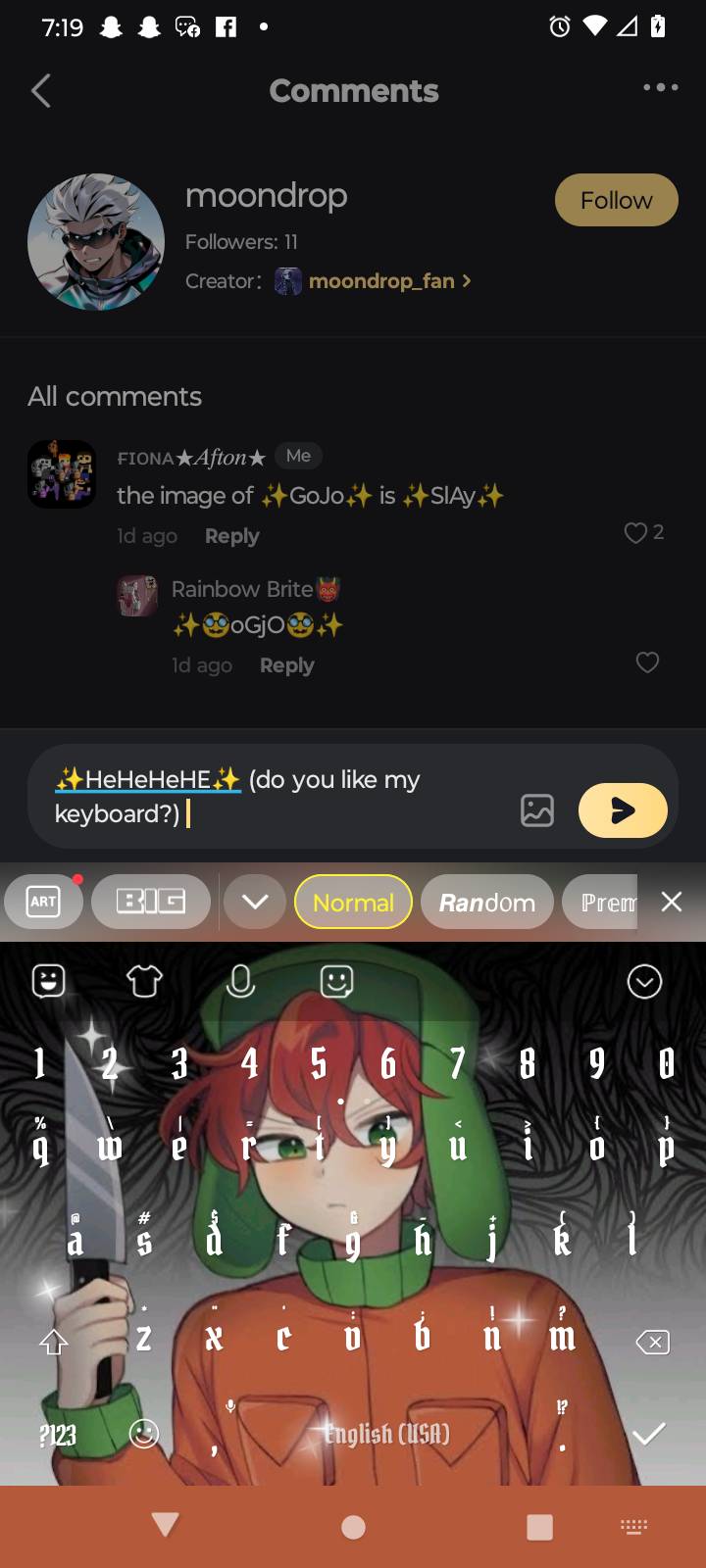Delete a character with backspace
Image resolution: width=706 pixels, height=1568 pixels.
coord(652,1342)
